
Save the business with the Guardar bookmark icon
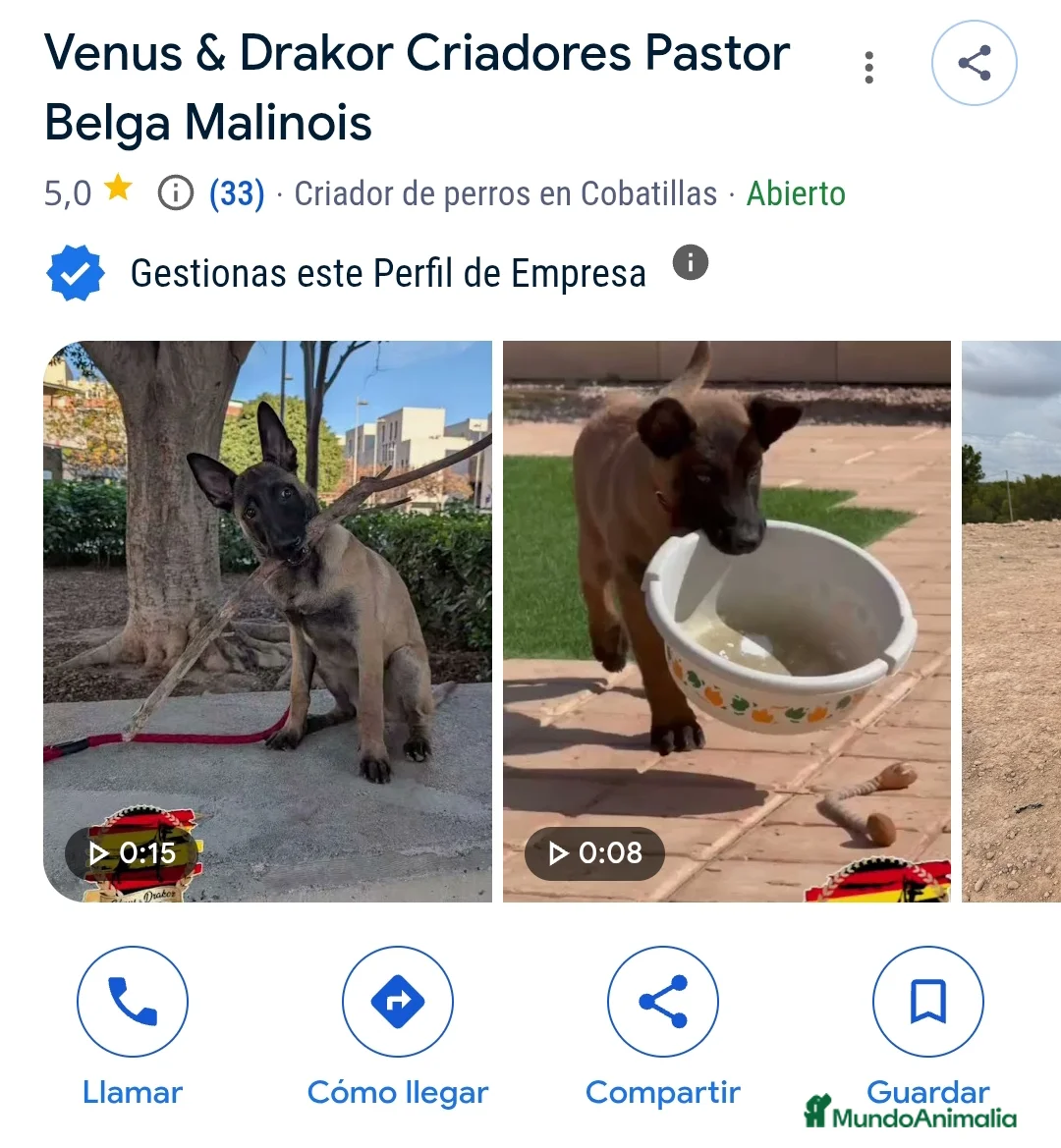coord(928,1002)
